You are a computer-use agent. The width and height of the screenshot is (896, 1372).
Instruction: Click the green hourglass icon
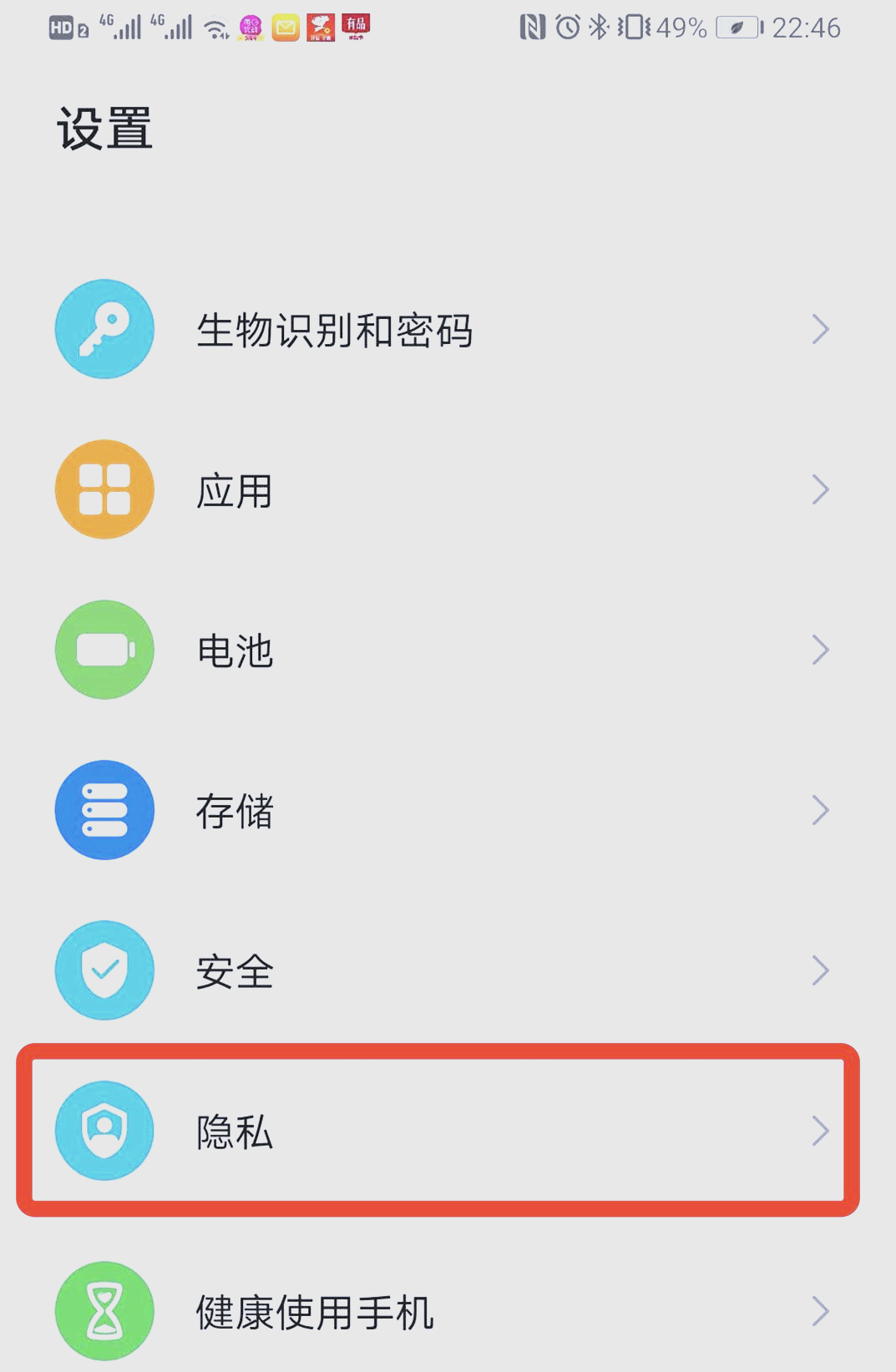pyautogui.click(x=104, y=1311)
